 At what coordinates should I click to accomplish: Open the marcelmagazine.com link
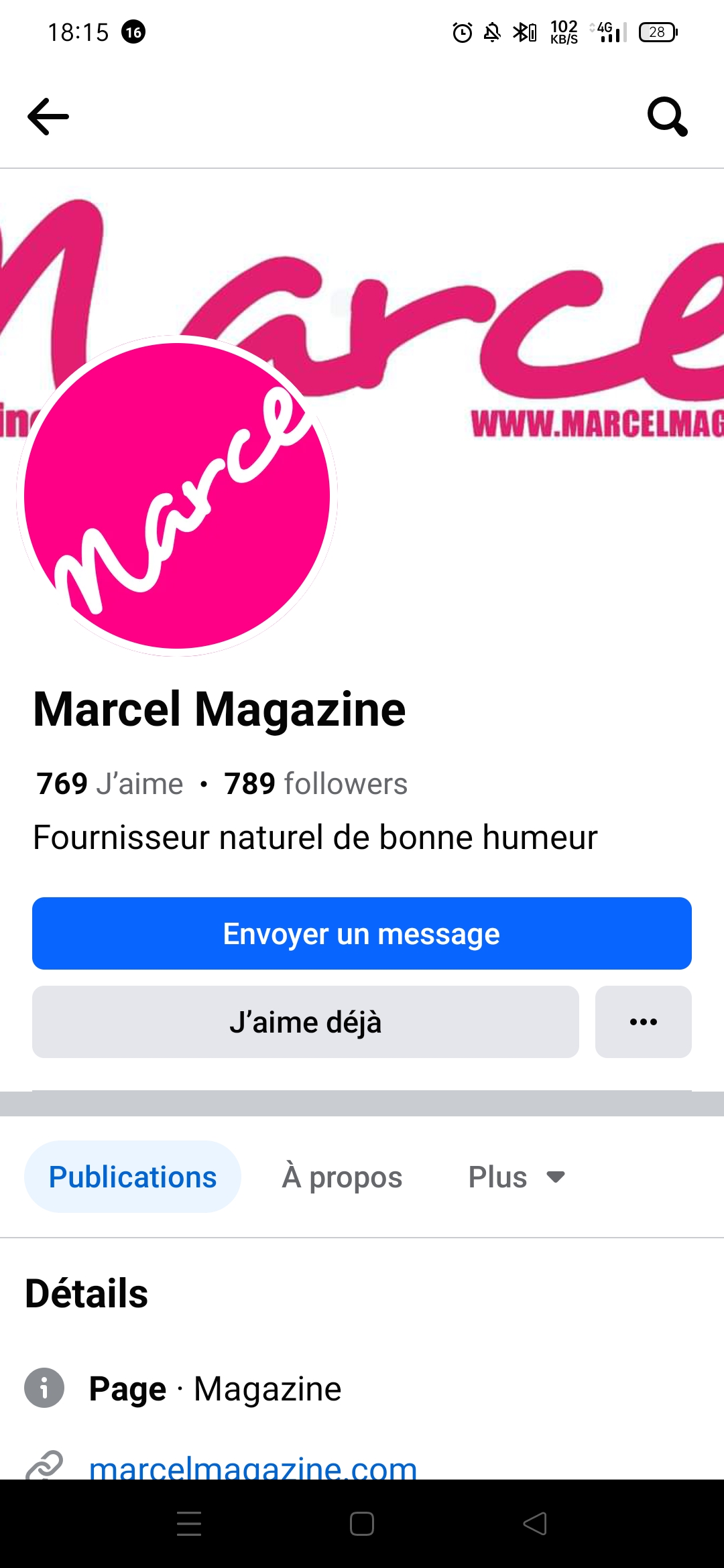(253, 1467)
